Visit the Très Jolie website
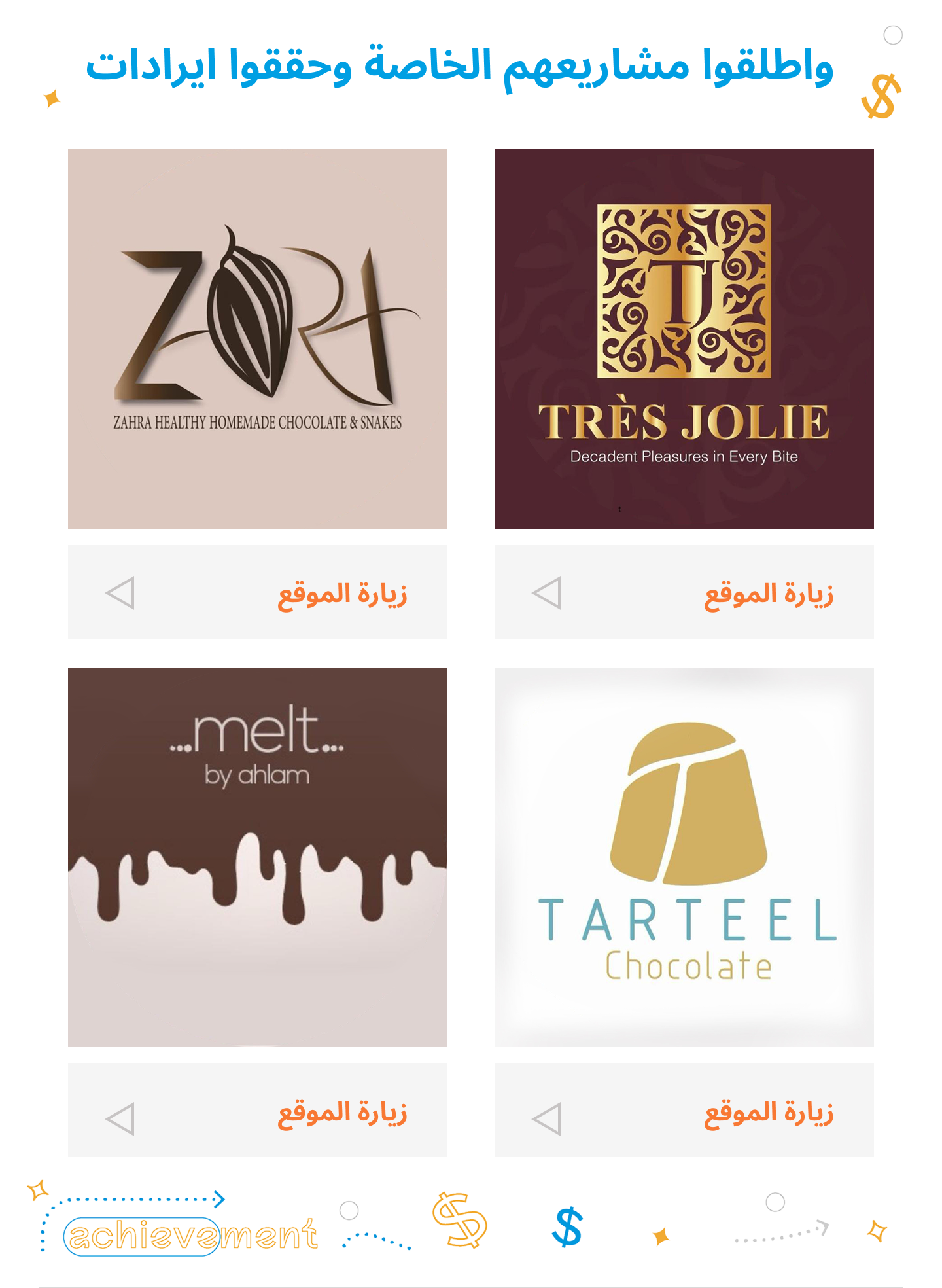This screenshot has height=1288, width=942. (684, 592)
